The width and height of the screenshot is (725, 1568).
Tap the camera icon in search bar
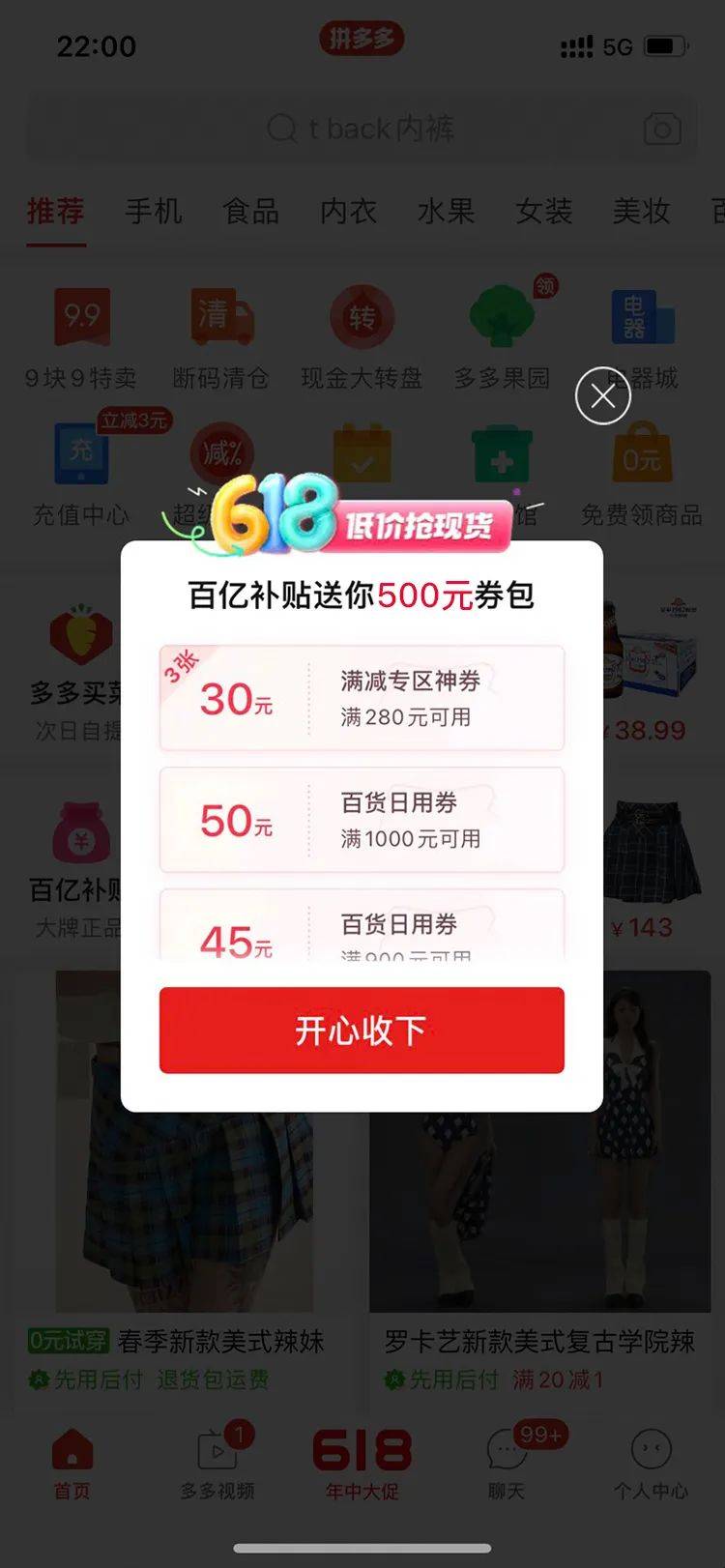click(x=661, y=128)
